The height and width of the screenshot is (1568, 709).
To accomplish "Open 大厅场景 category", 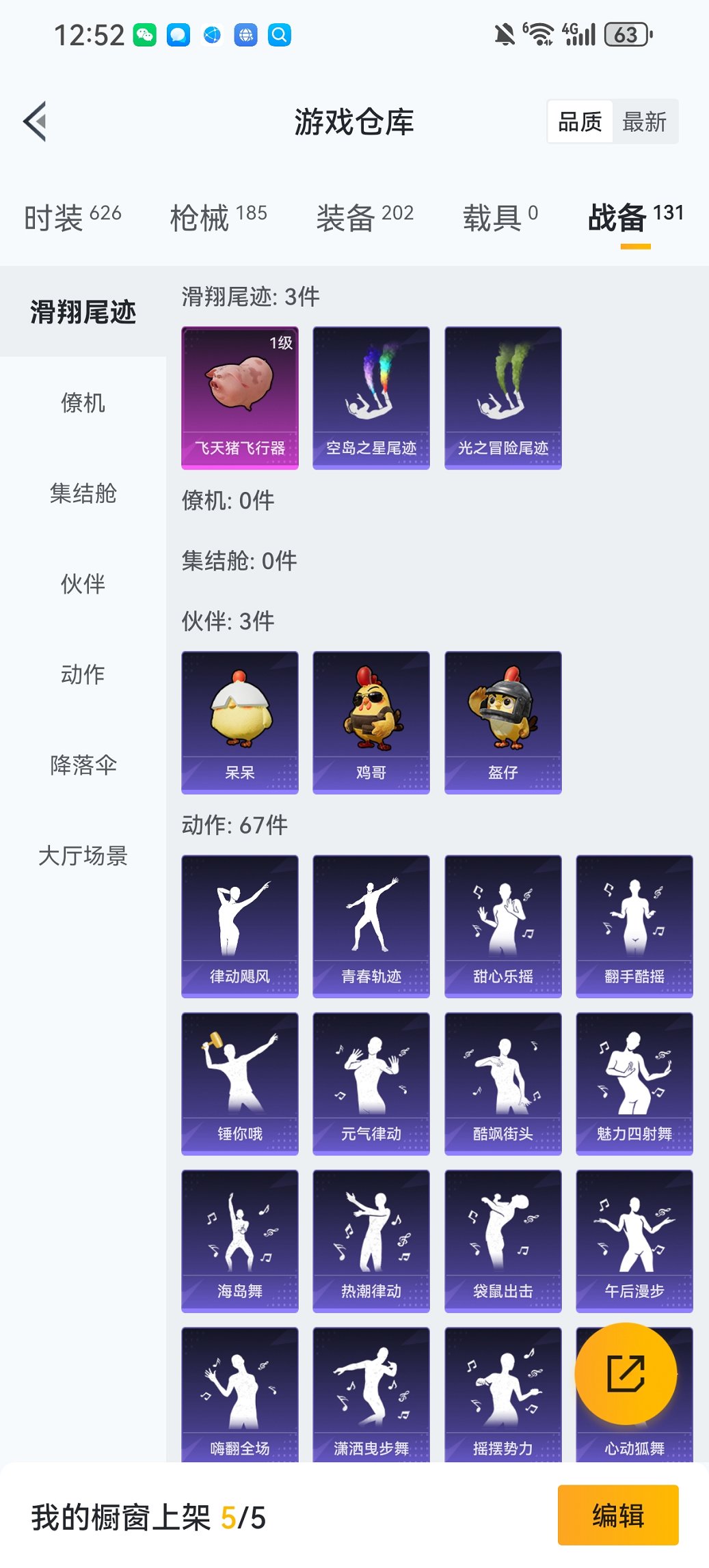I will pyautogui.click(x=83, y=855).
